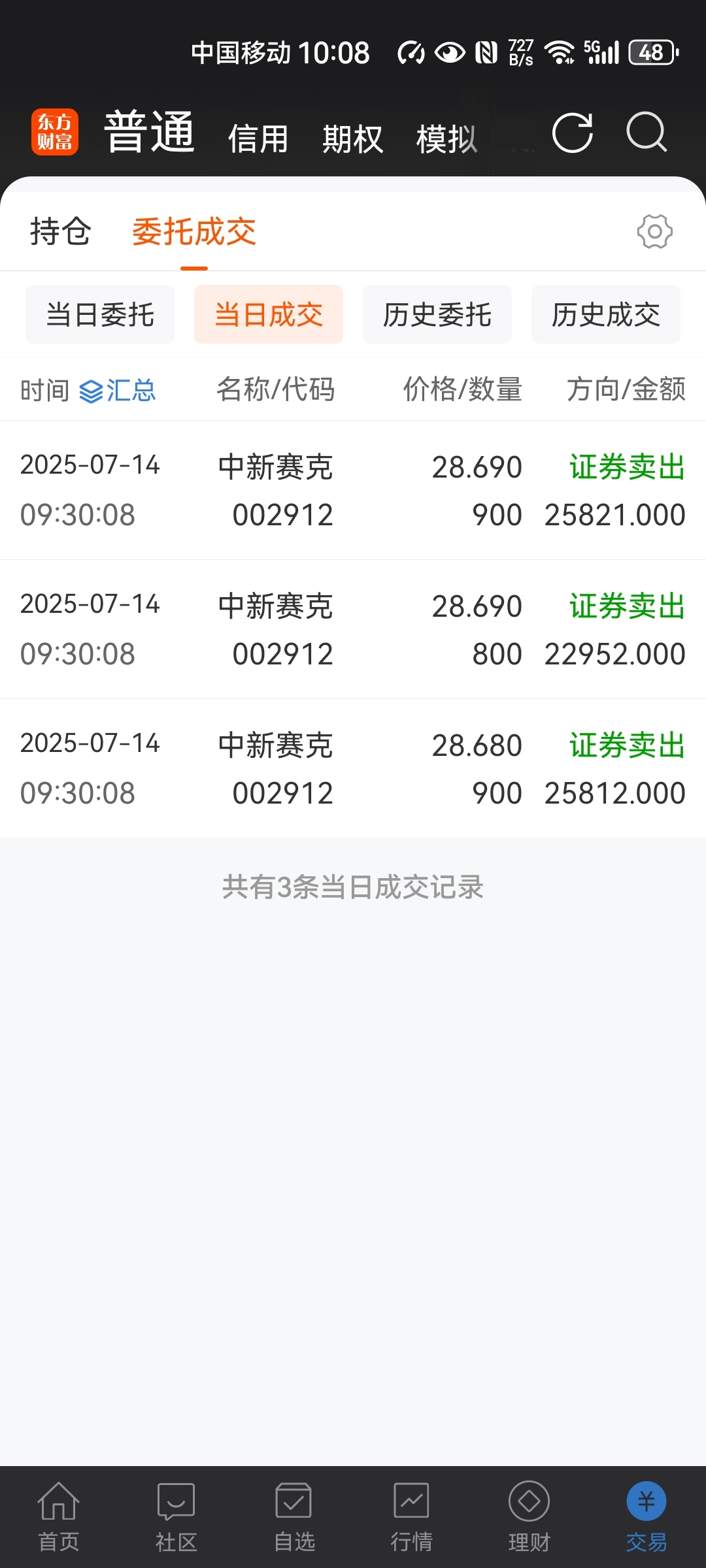The height and width of the screenshot is (1568, 706).
Task: Open the settings gear icon
Action: (654, 231)
